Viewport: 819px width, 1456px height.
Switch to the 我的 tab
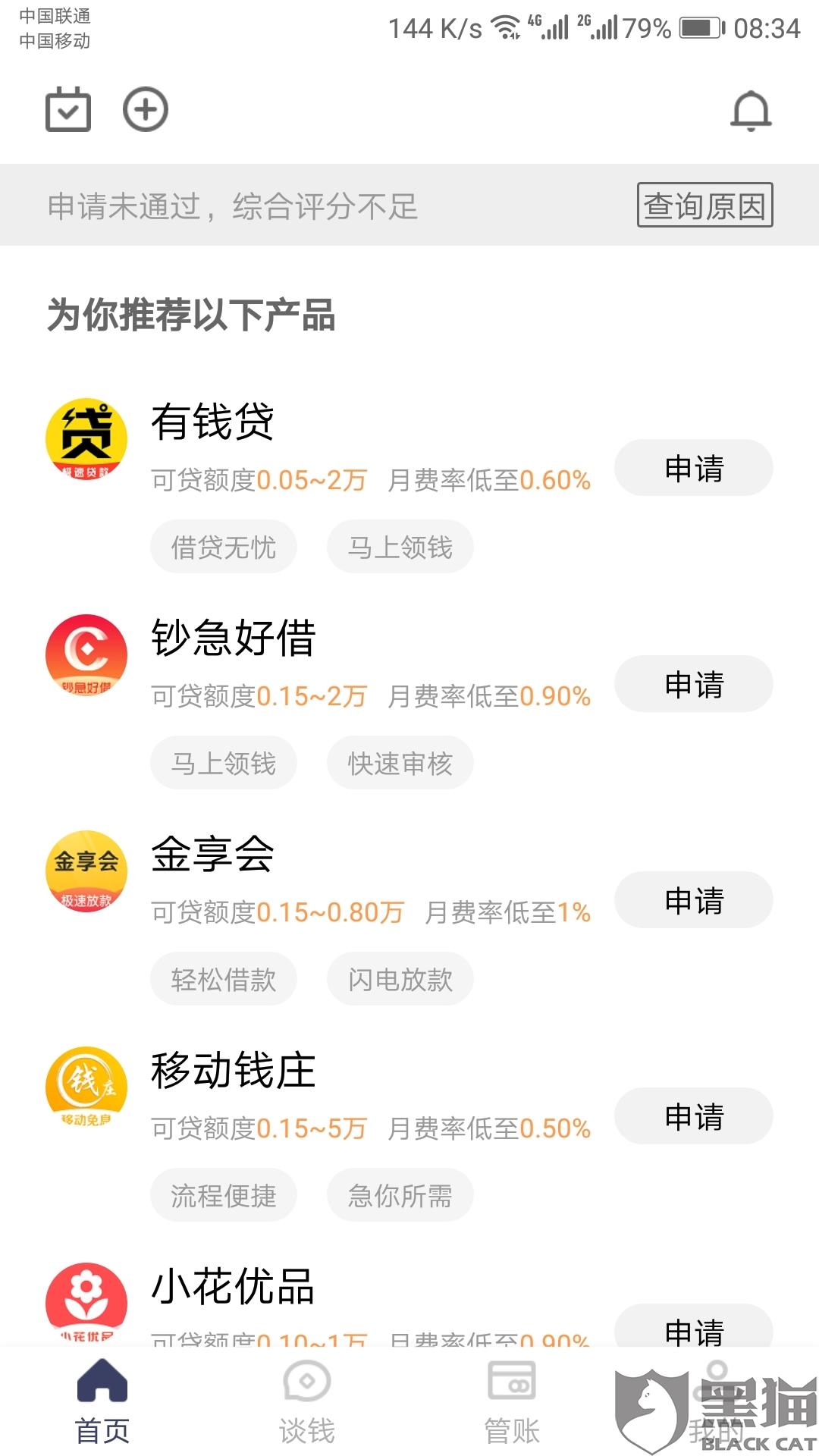coord(717,1403)
